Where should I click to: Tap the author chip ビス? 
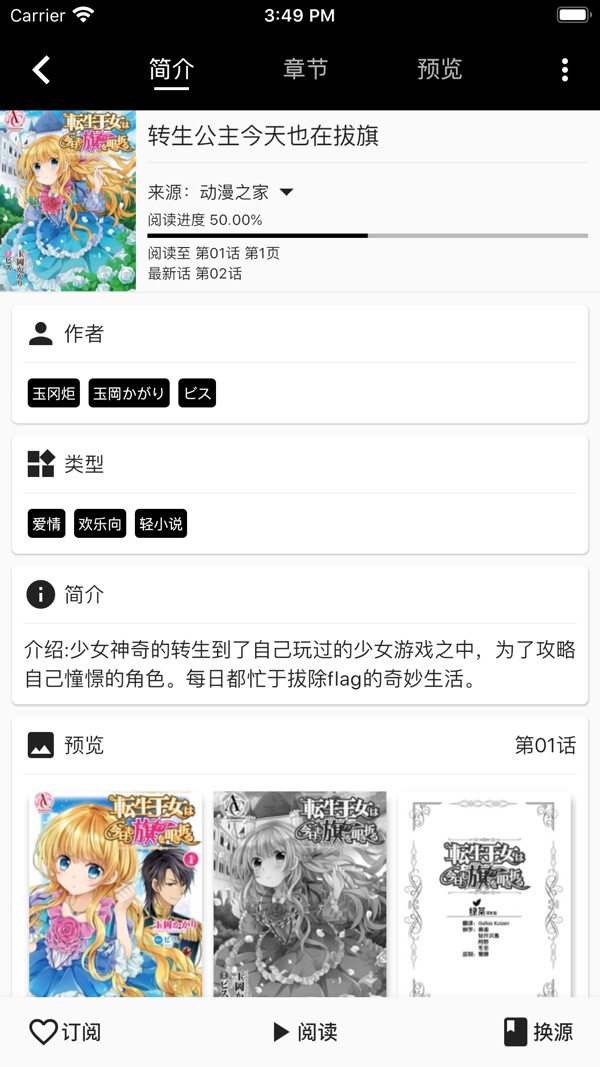click(197, 393)
